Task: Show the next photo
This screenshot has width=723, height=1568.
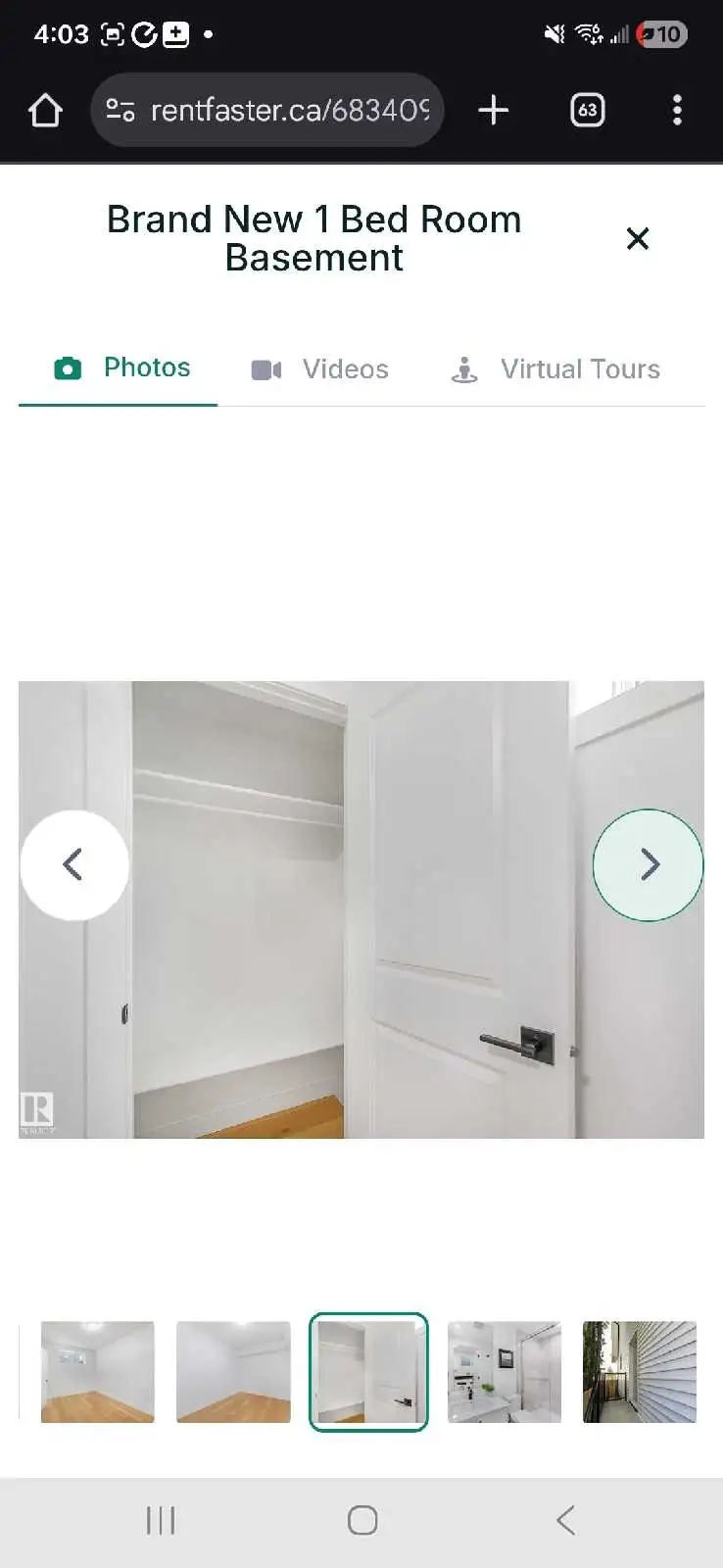Action: click(648, 864)
